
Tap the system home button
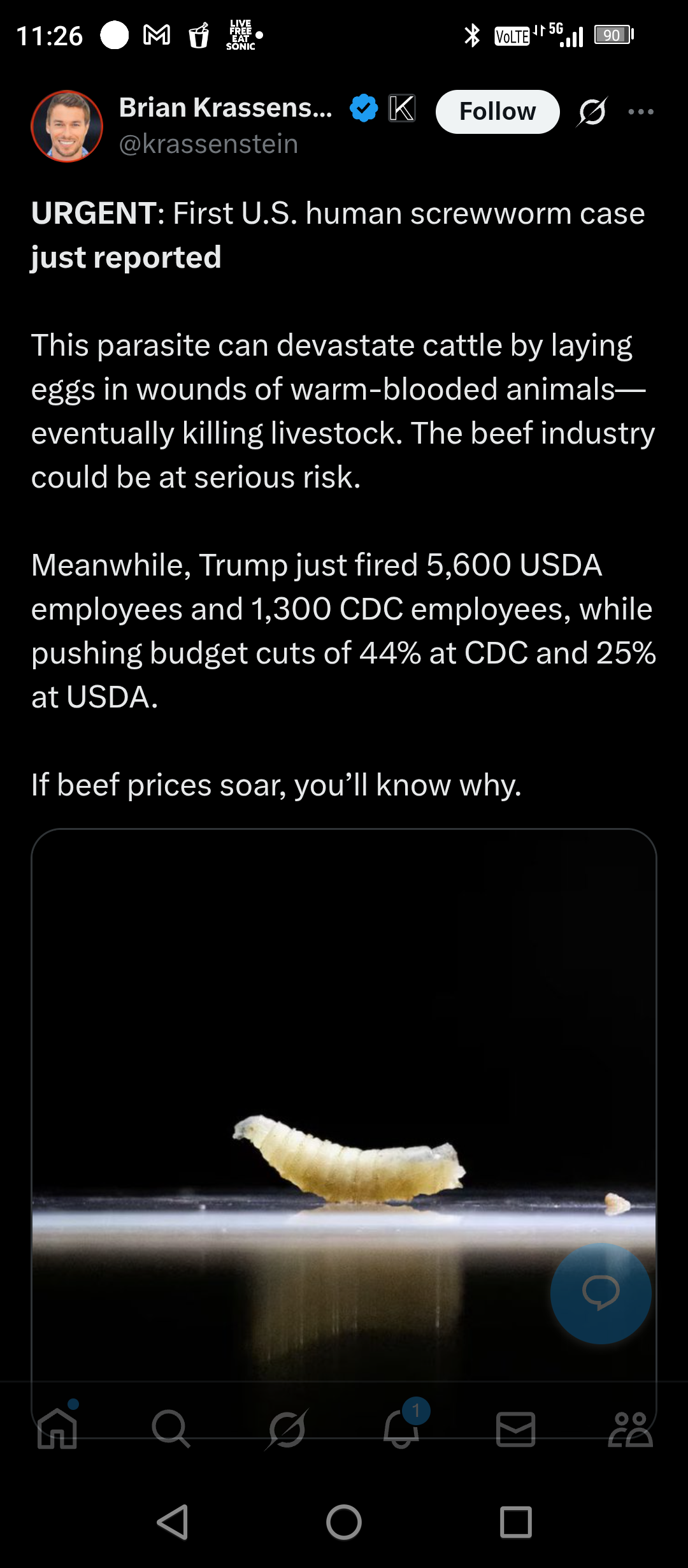tap(344, 1522)
